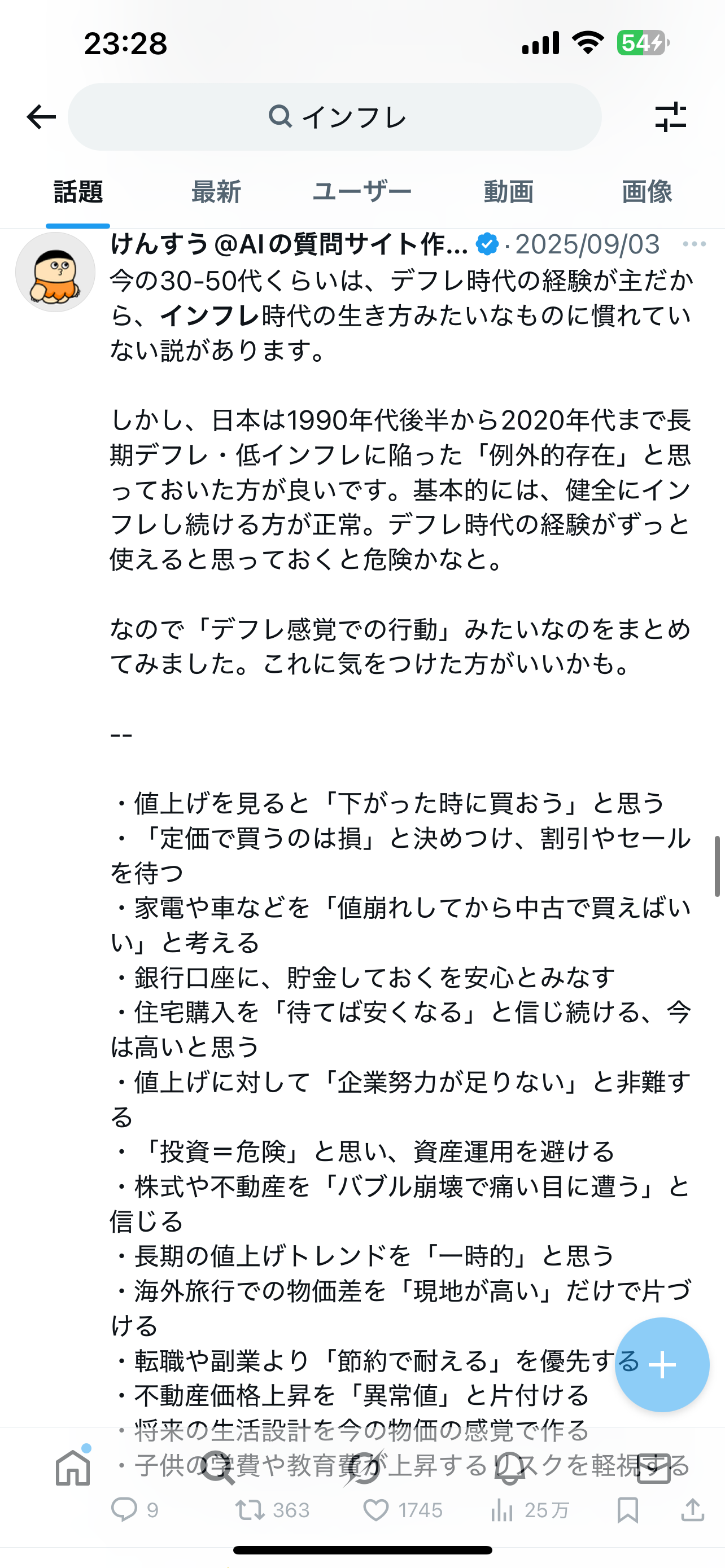The image size is (725, 1568).
Task: Open the post's three-dot menu
Action: coord(694,244)
